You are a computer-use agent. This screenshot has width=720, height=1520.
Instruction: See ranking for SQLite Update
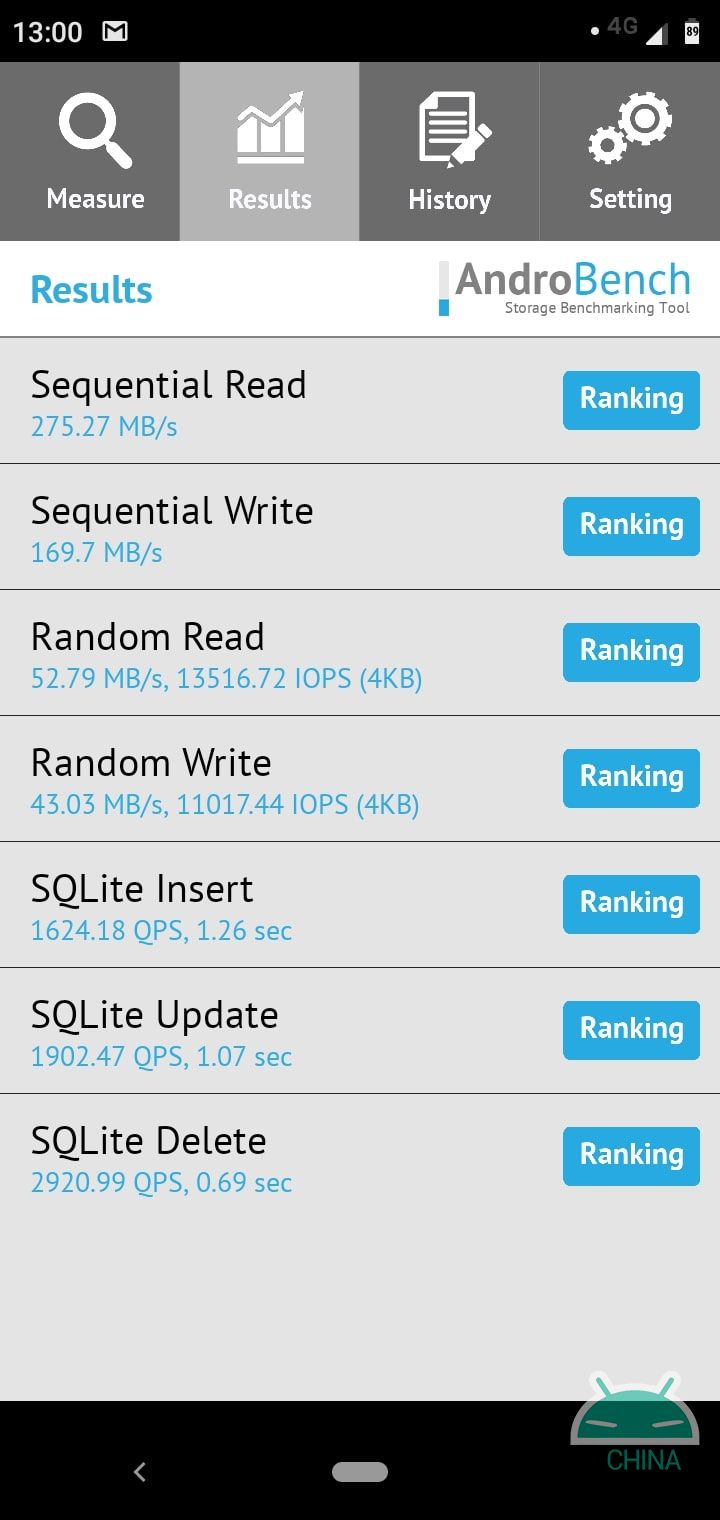[631, 1030]
